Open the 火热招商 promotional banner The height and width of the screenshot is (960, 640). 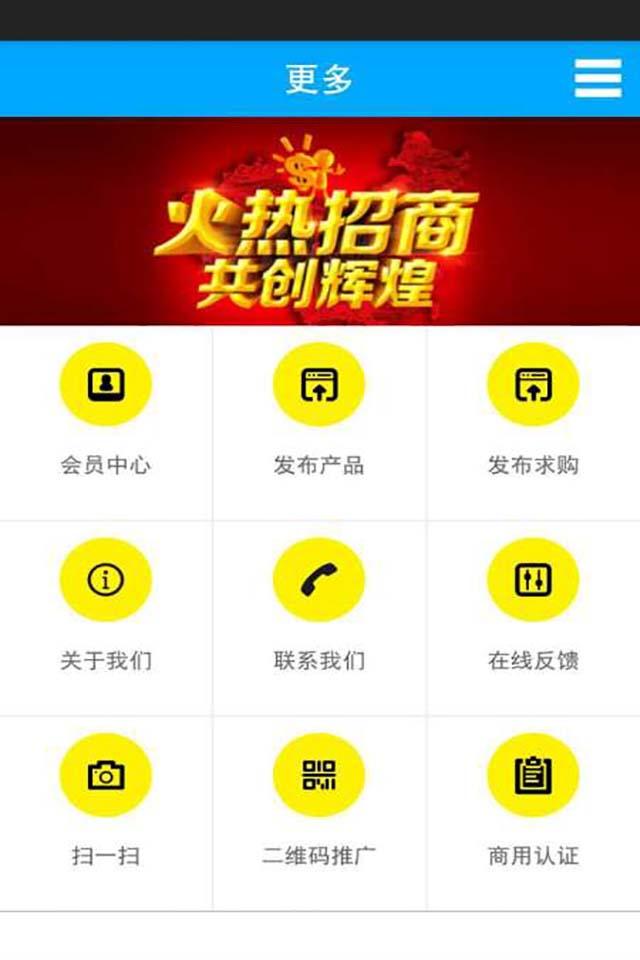(320, 222)
